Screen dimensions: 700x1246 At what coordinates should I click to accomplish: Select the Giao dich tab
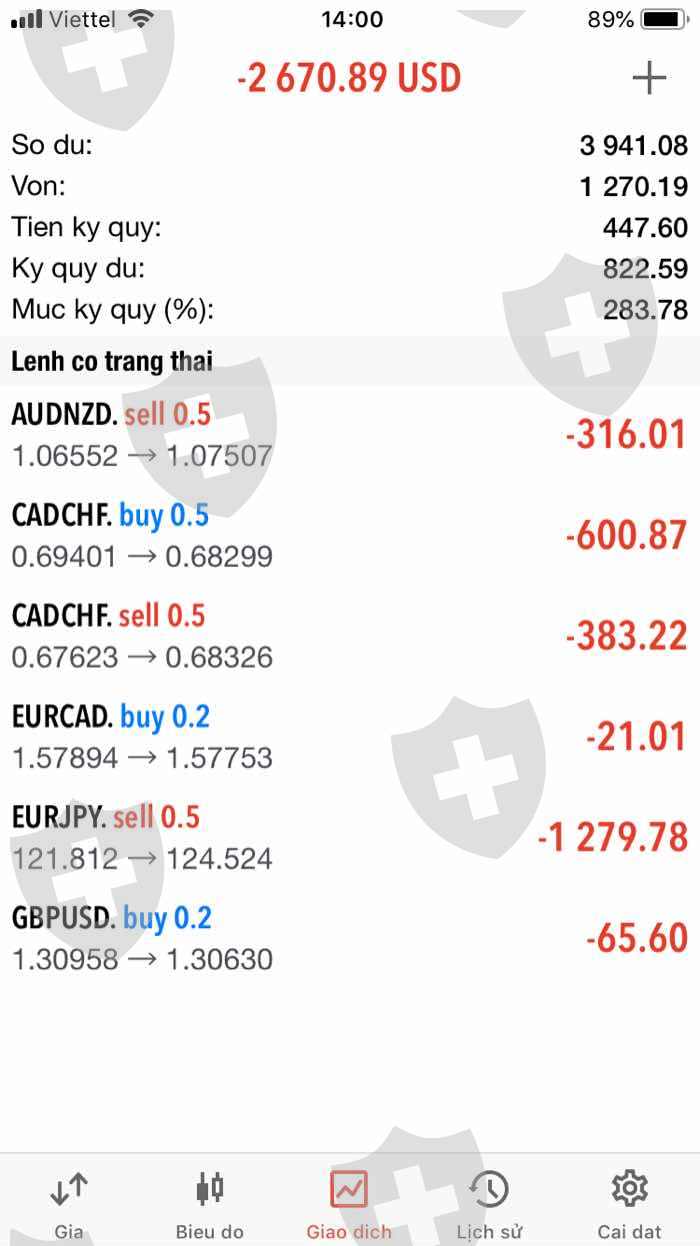click(349, 1203)
